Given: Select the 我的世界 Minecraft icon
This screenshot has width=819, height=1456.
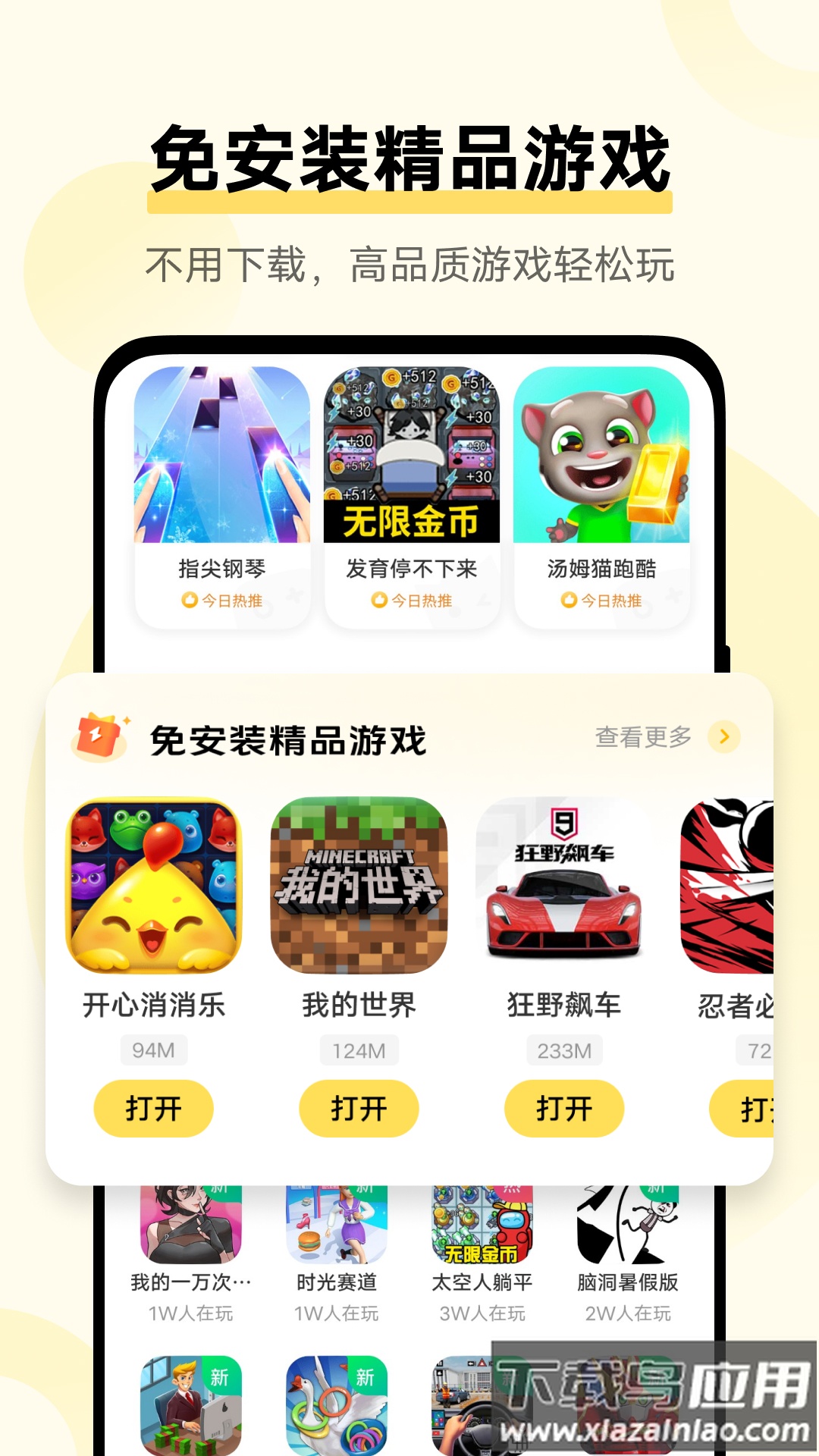Looking at the screenshot, I should coord(359,895).
